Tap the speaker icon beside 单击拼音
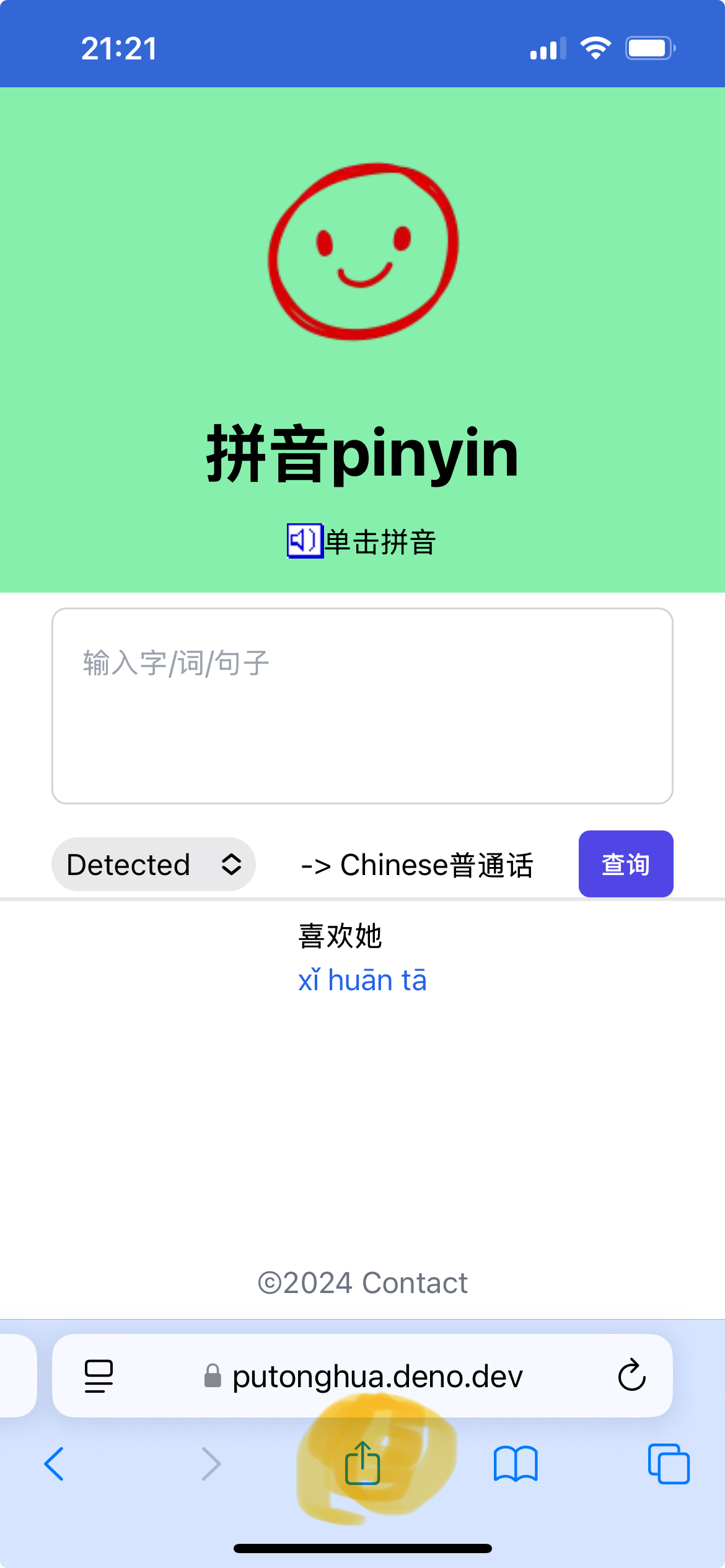The height and width of the screenshot is (1568, 725). point(304,541)
